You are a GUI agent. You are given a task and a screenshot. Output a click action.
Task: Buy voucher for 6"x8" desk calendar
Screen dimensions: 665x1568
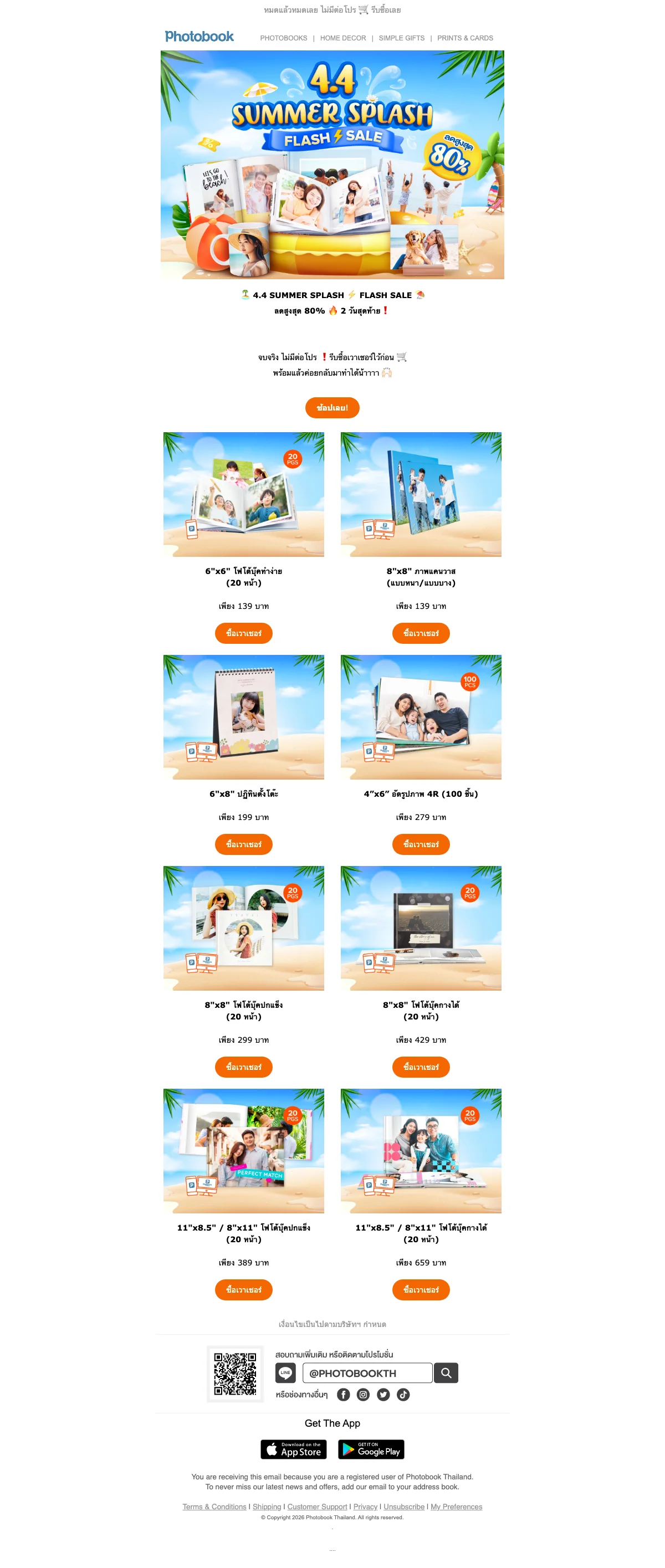click(x=244, y=844)
